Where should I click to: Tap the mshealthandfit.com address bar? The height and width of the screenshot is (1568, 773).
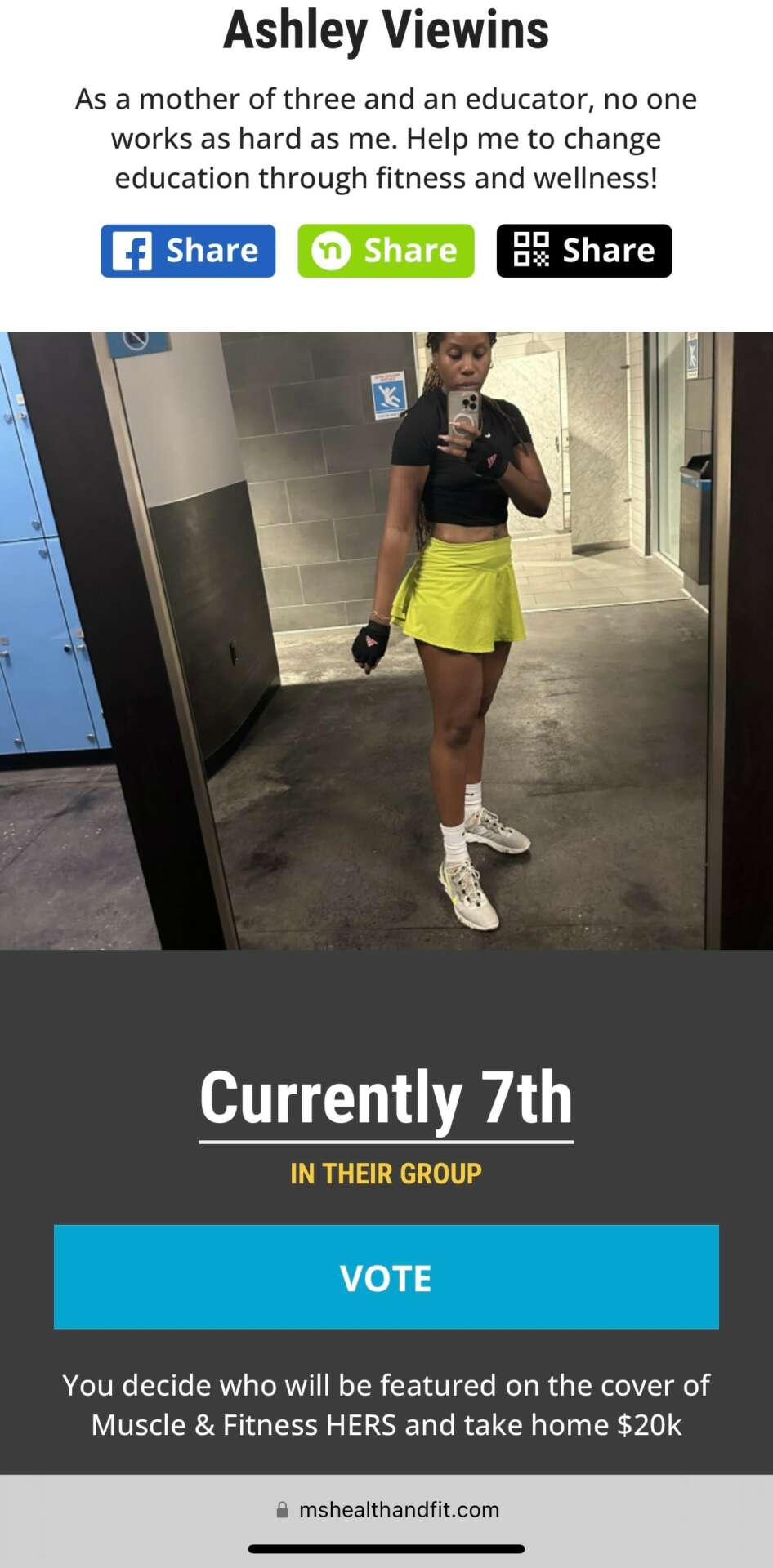pos(386,1509)
